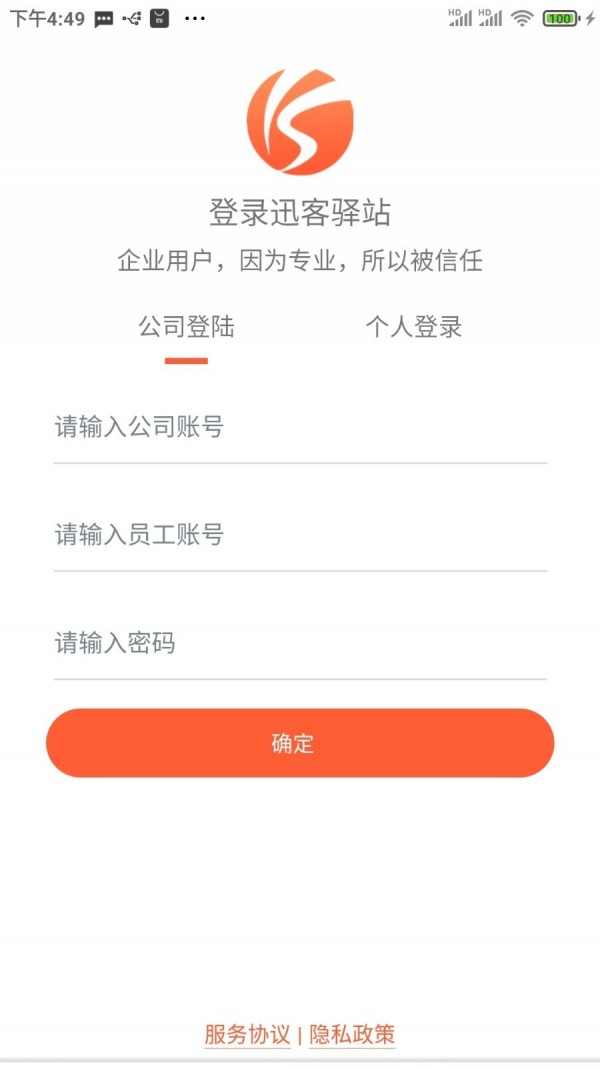
Task: Tap the orange 确定 button
Action: (x=300, y=743)
